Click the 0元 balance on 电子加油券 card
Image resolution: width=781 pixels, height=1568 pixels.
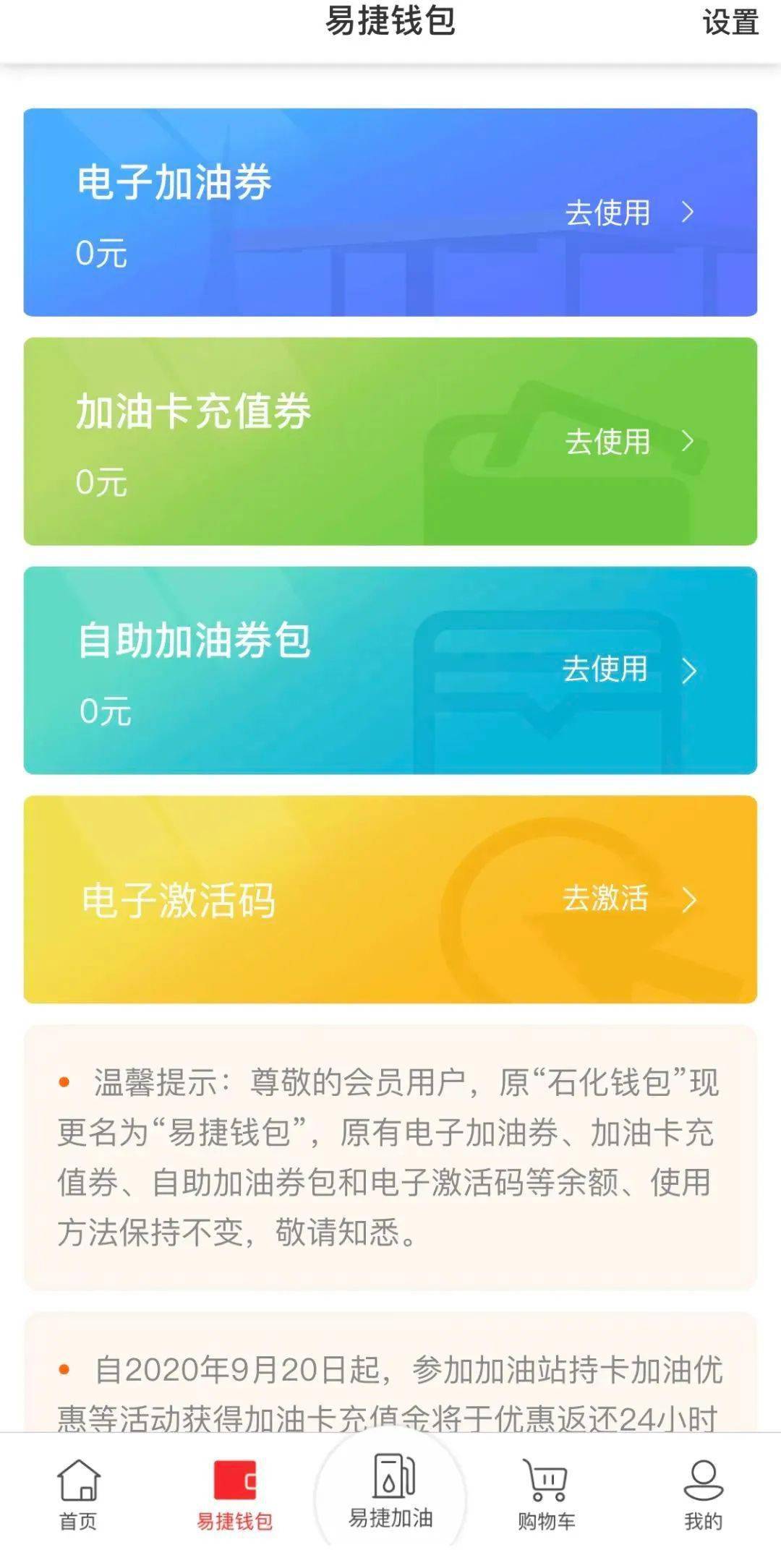101,252
